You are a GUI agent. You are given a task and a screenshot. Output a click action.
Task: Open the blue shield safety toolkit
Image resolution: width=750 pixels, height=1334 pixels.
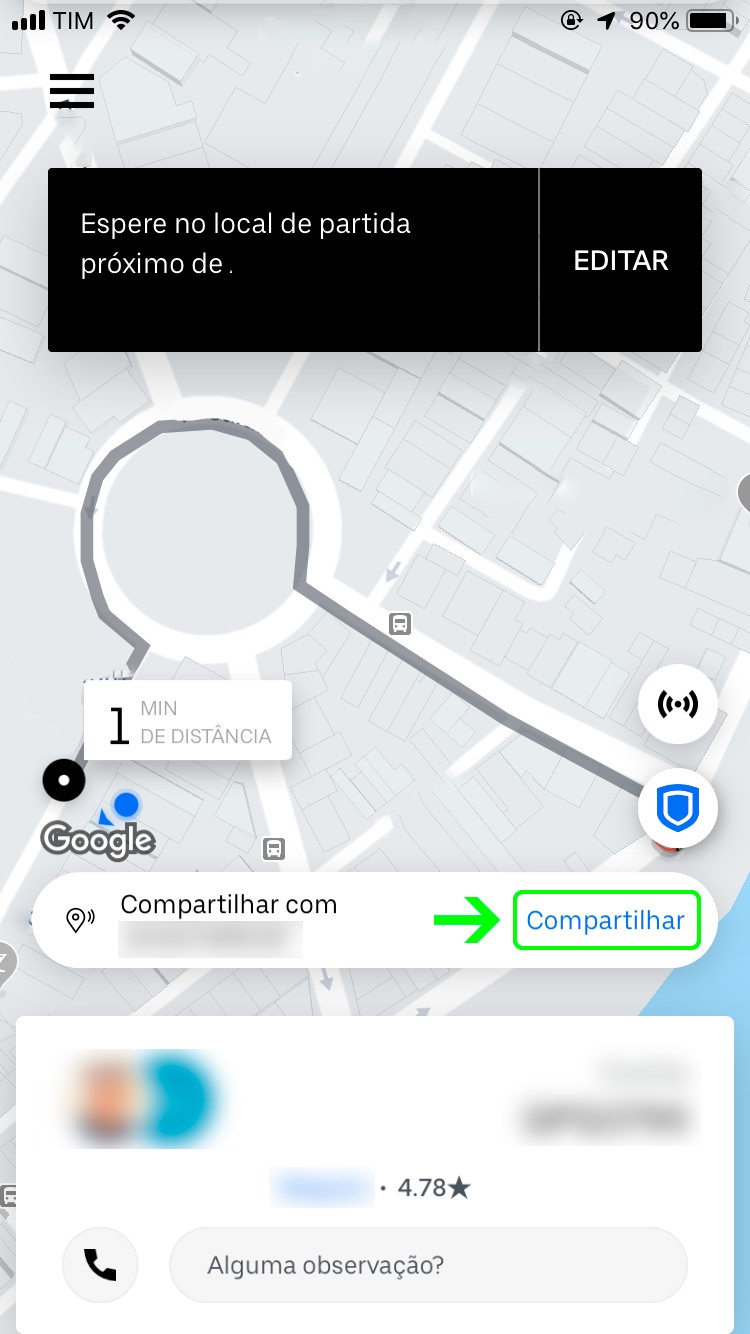coord(677,808)
